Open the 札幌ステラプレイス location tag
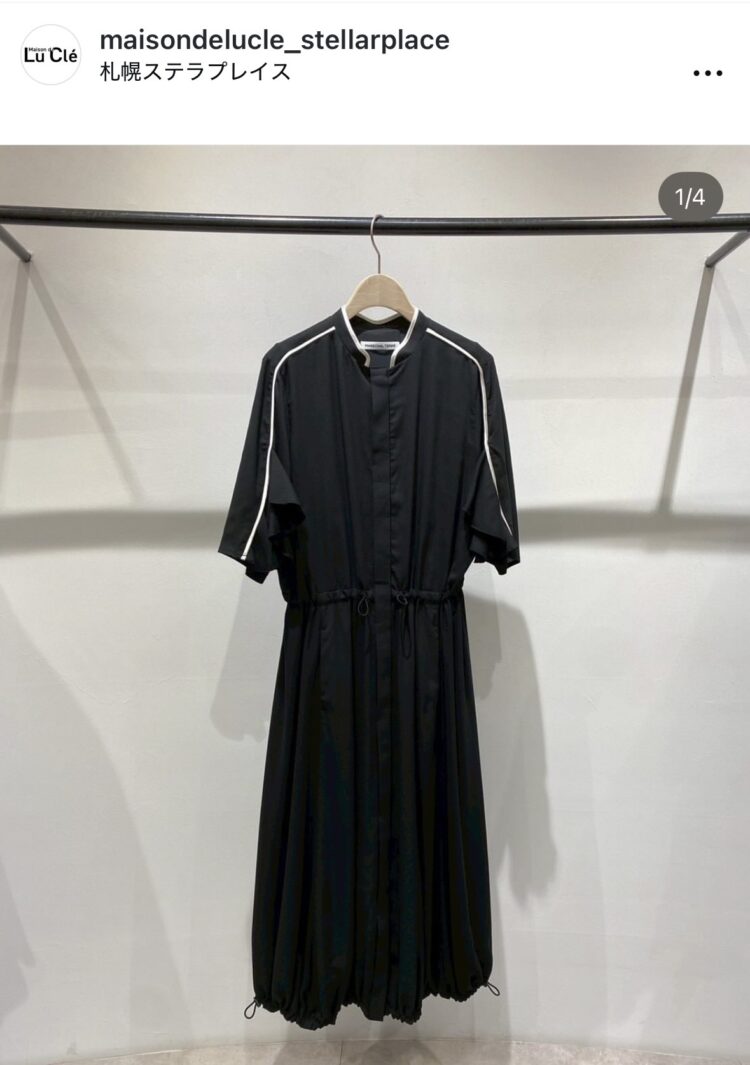The image size is (750, 1065). [x=195, y=72]
